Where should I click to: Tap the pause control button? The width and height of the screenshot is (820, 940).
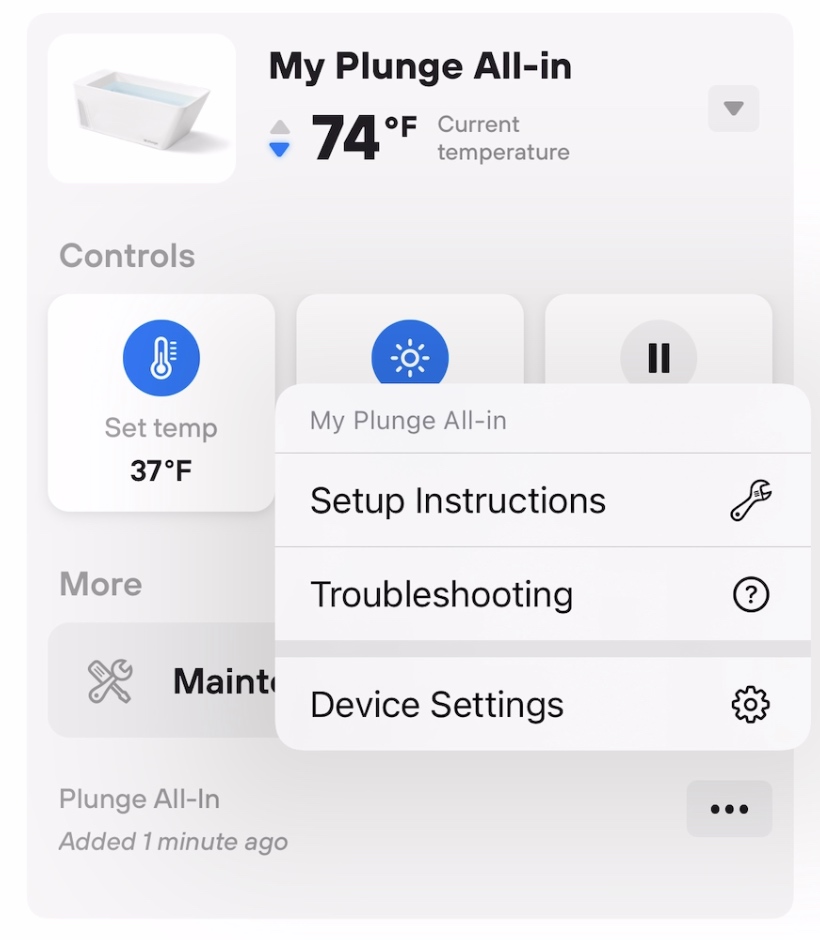[x=658, y=355]
